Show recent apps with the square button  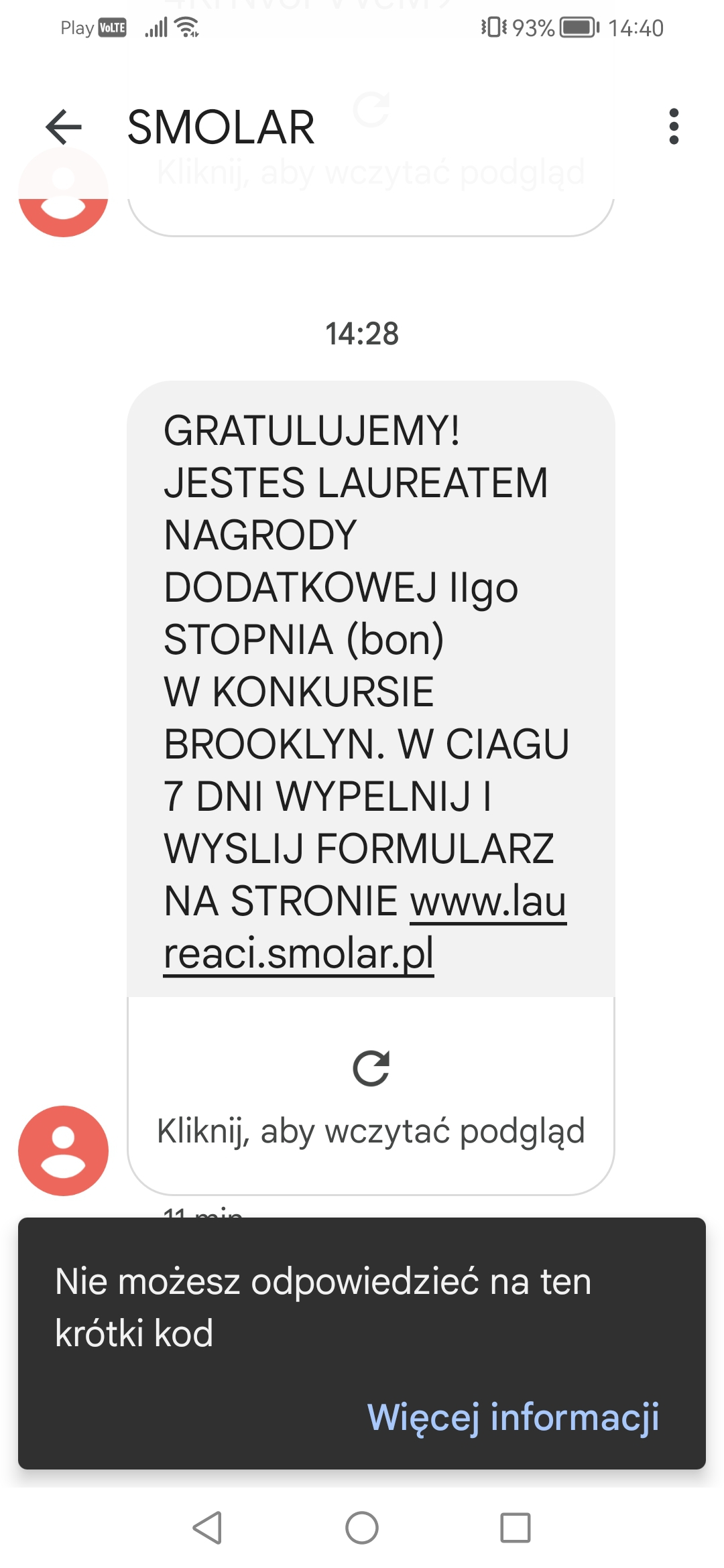coord(516,1528)
